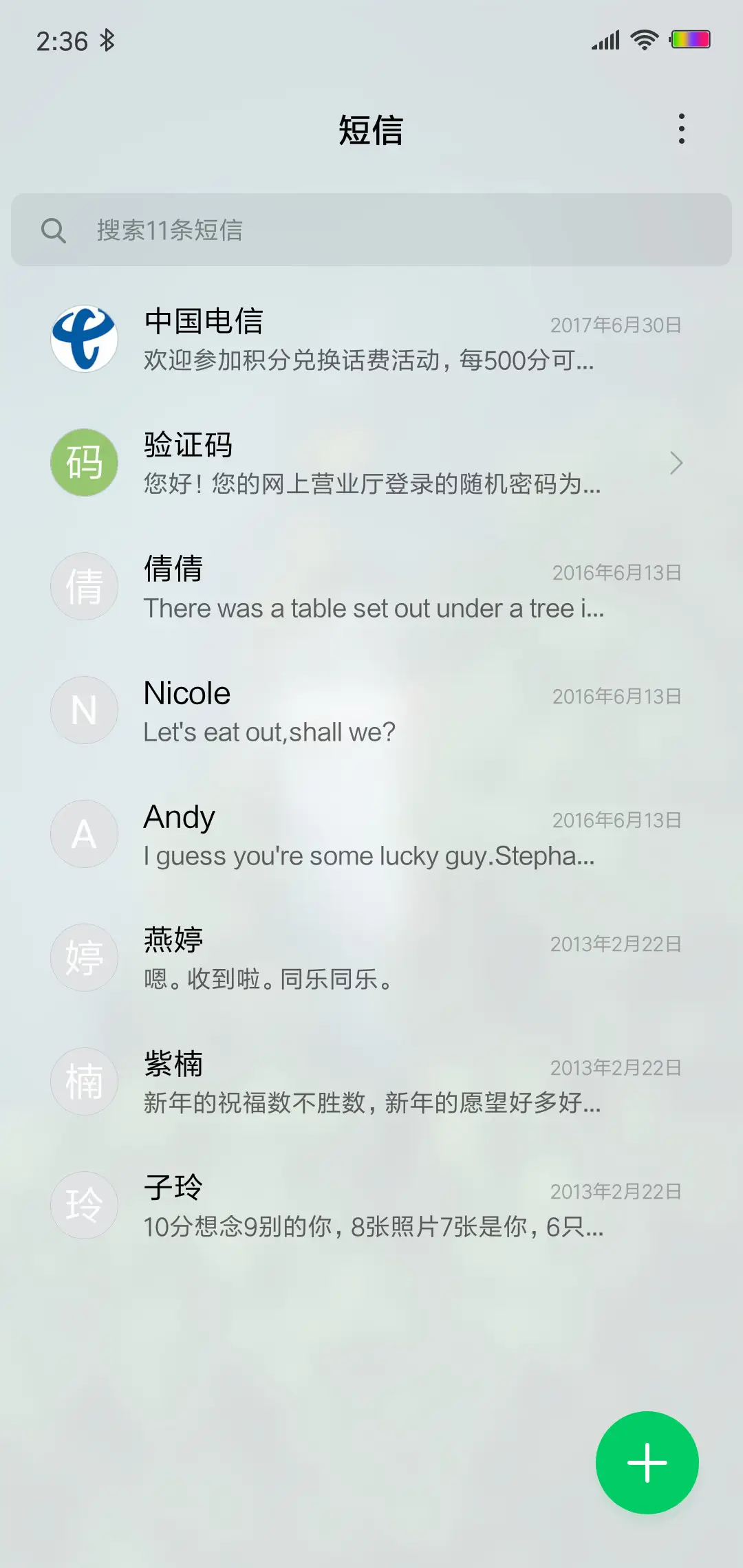Screen dimensions: 743x1568
Task: Open the overflow three-dot menu
Action: click(x=682, y=129)
